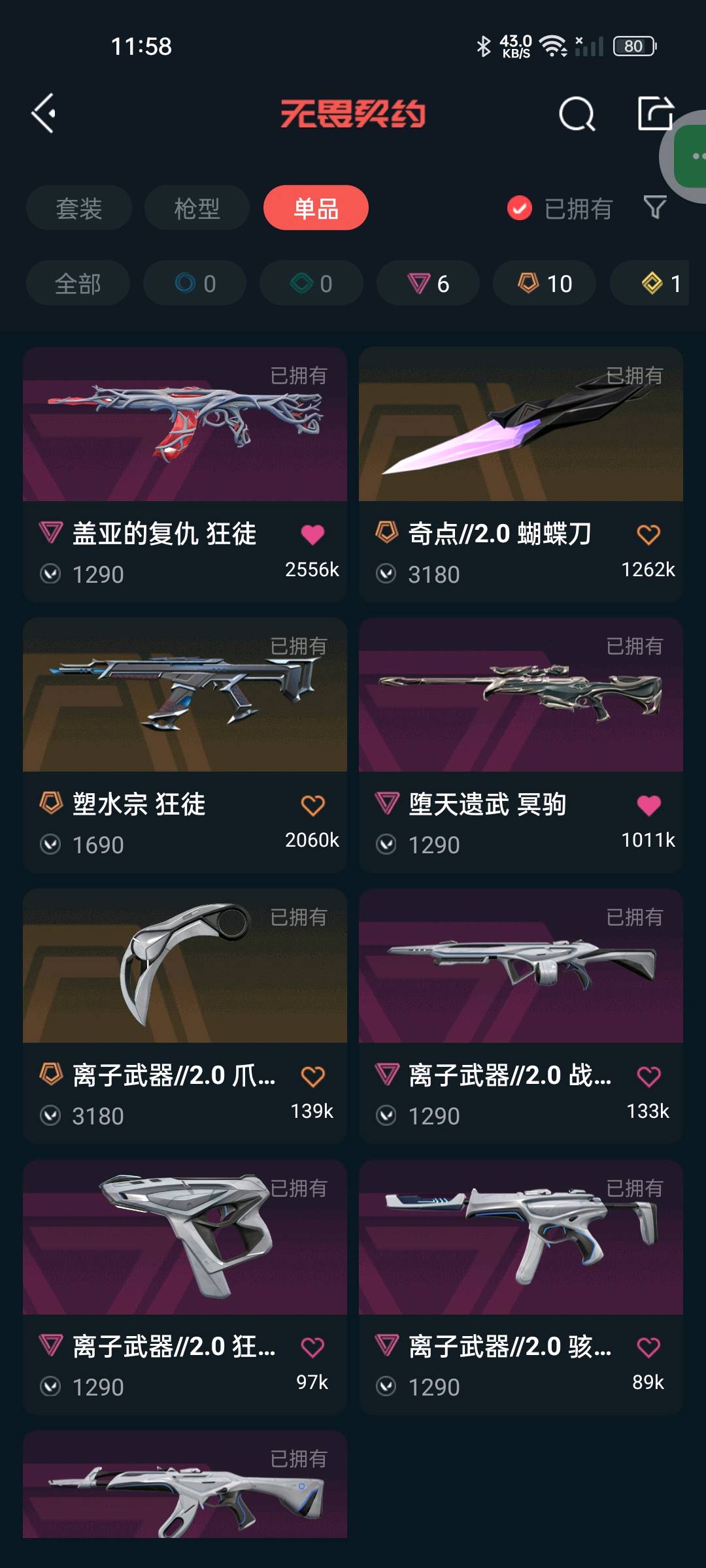Open the search icon in the header

point(577,114)
